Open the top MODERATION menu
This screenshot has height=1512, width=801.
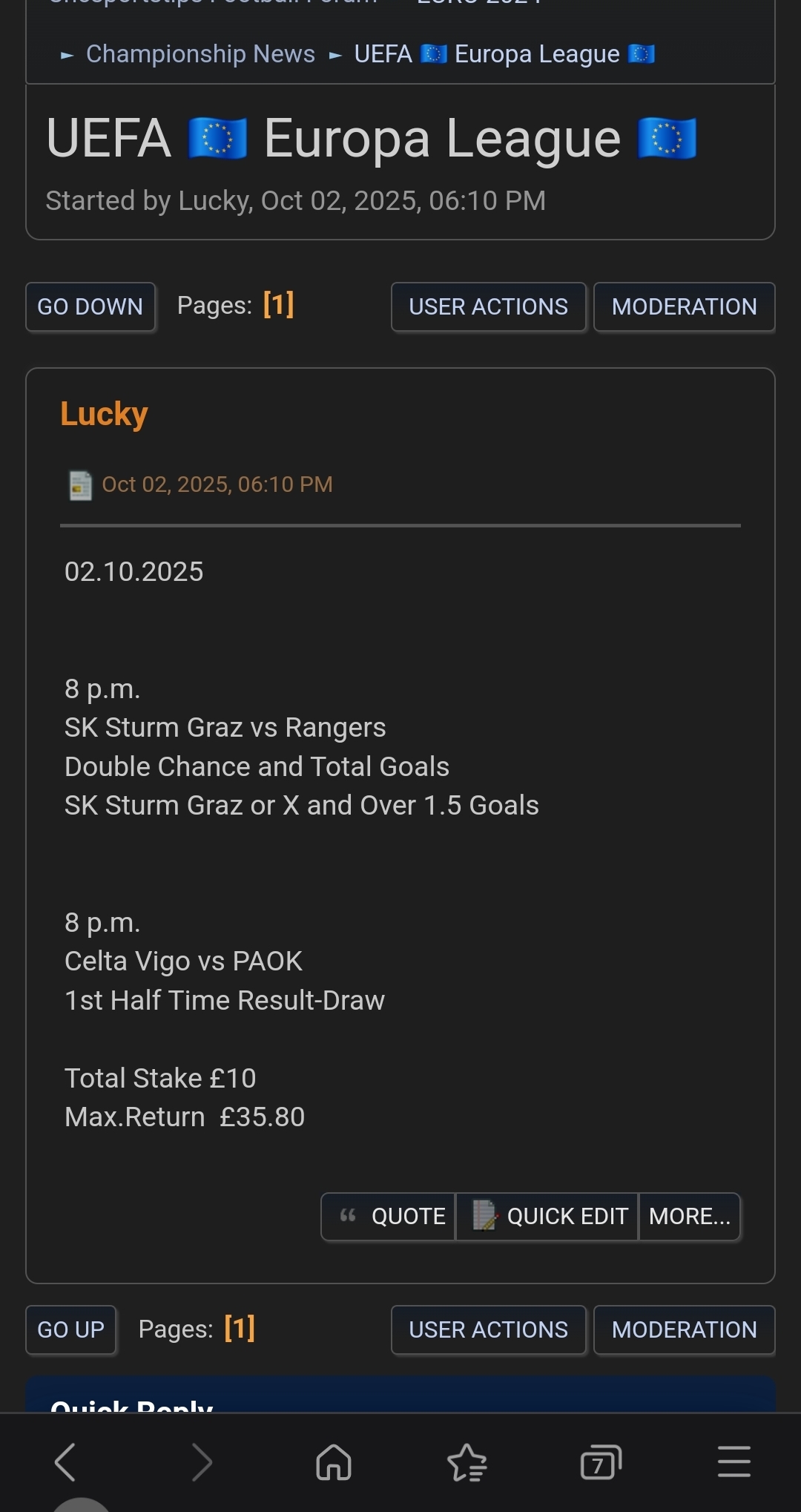tap(684, 306)
